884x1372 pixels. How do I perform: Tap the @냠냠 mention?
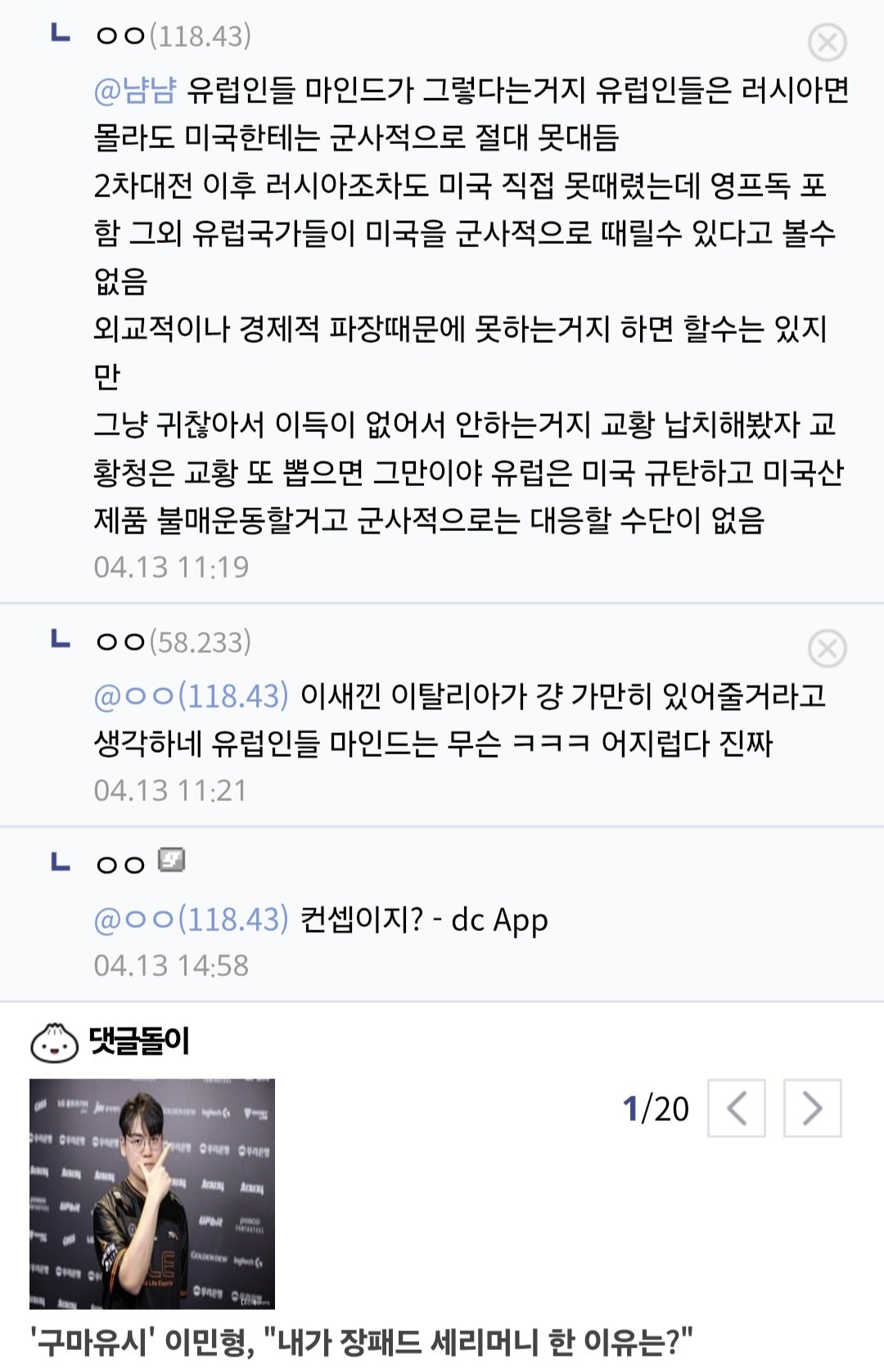click(x=135, y=90)
